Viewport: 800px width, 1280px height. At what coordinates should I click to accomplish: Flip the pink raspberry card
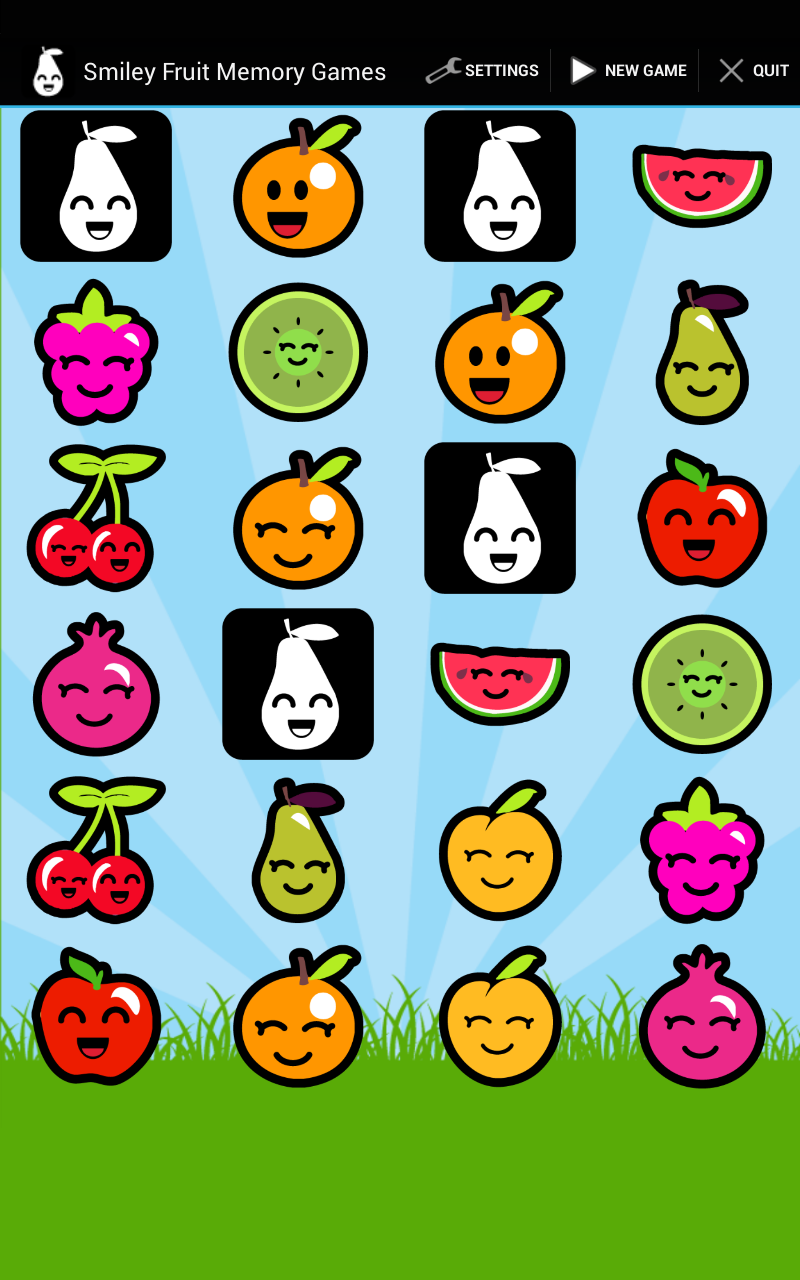coord(95,352)
